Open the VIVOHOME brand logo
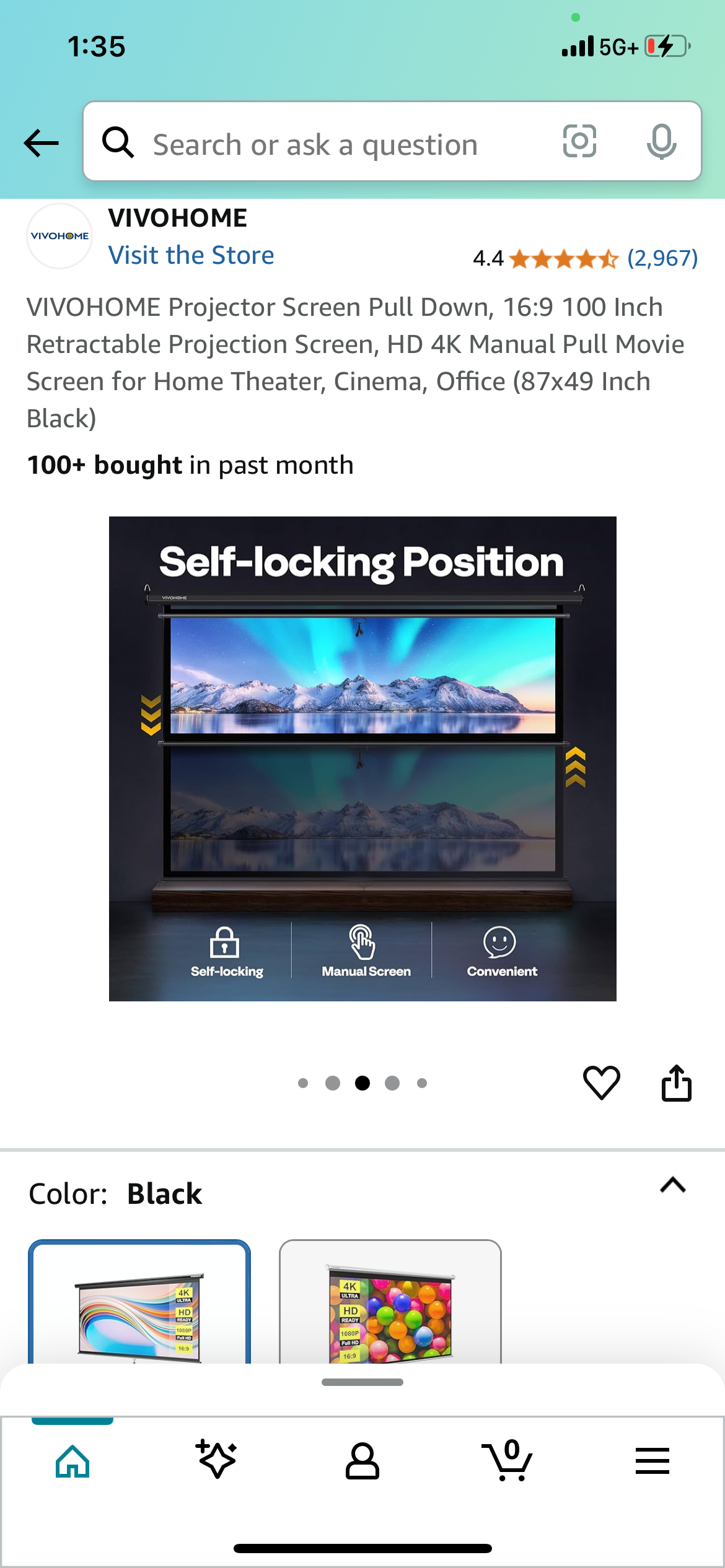The image size is (725, 1568). [59, 236]
